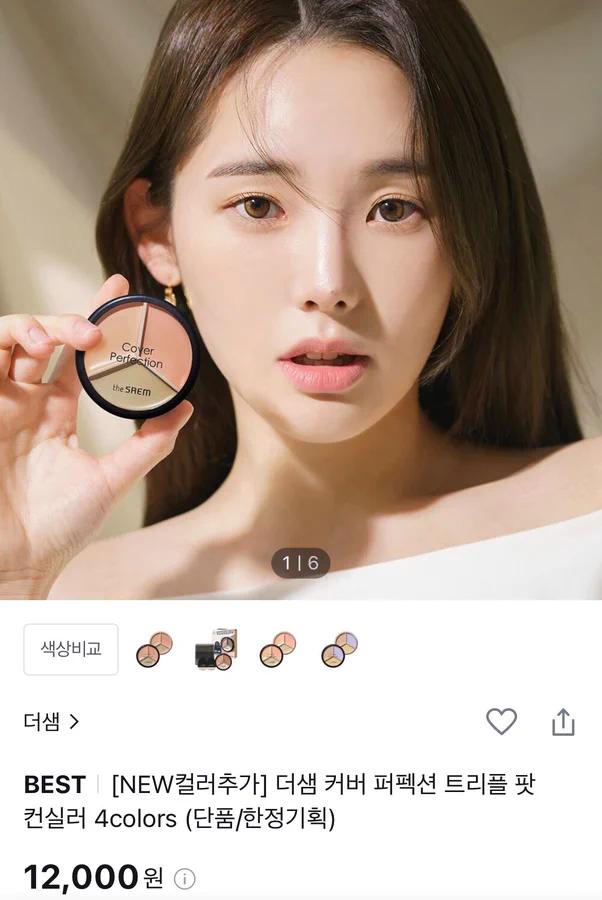Show price info next to 12,000원
602x900 pixels.
(x=185, y=879)
